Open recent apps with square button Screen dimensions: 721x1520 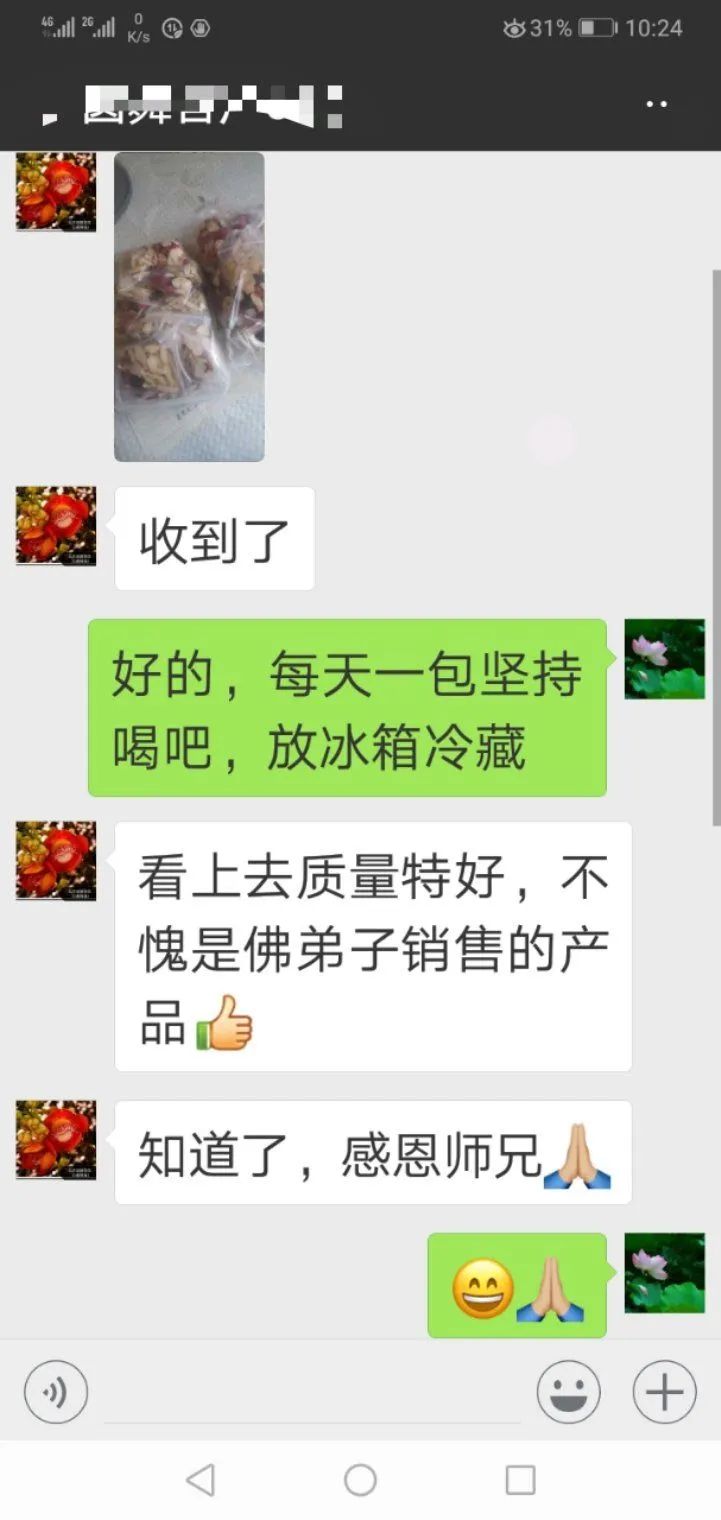click(x=520, y=1480)
